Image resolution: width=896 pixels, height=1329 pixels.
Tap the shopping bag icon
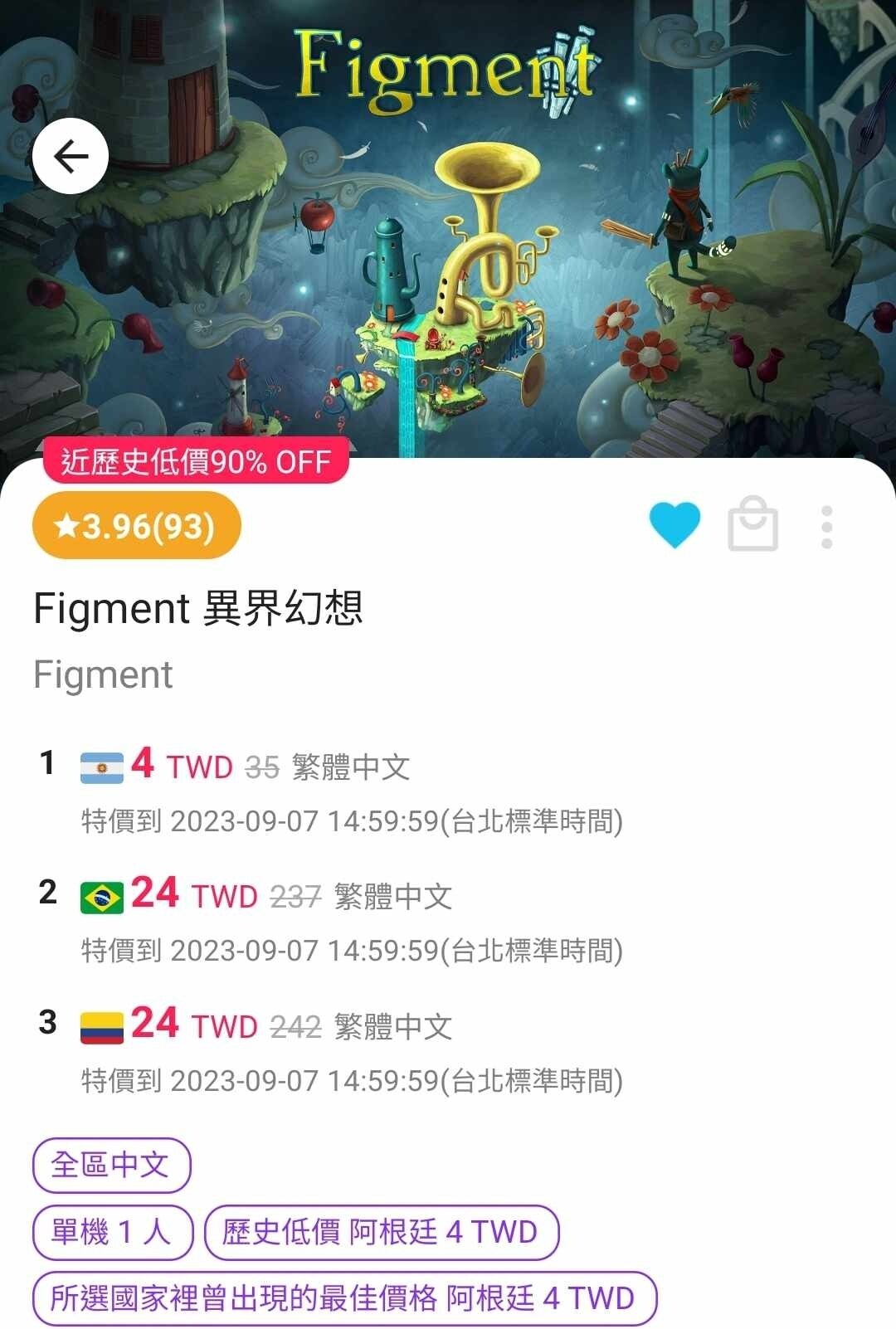(752, 525)
